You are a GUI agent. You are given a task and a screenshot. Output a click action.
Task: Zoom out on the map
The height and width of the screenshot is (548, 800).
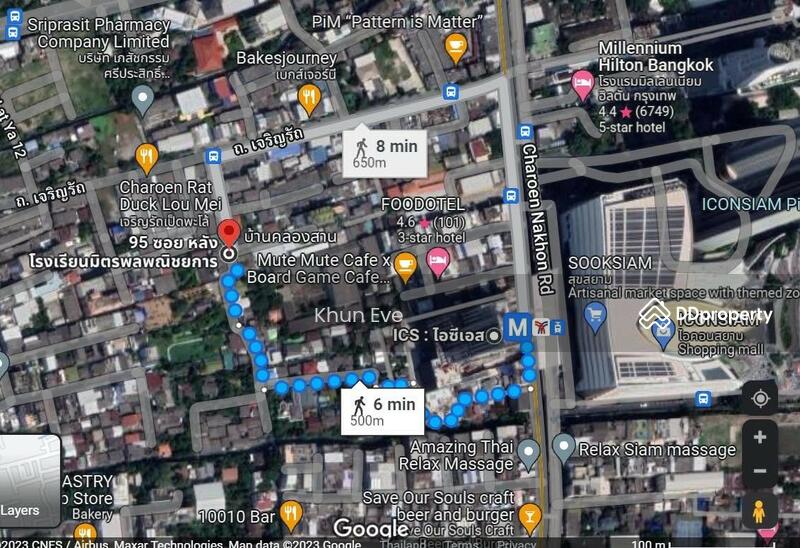click(x=760, y=471)
